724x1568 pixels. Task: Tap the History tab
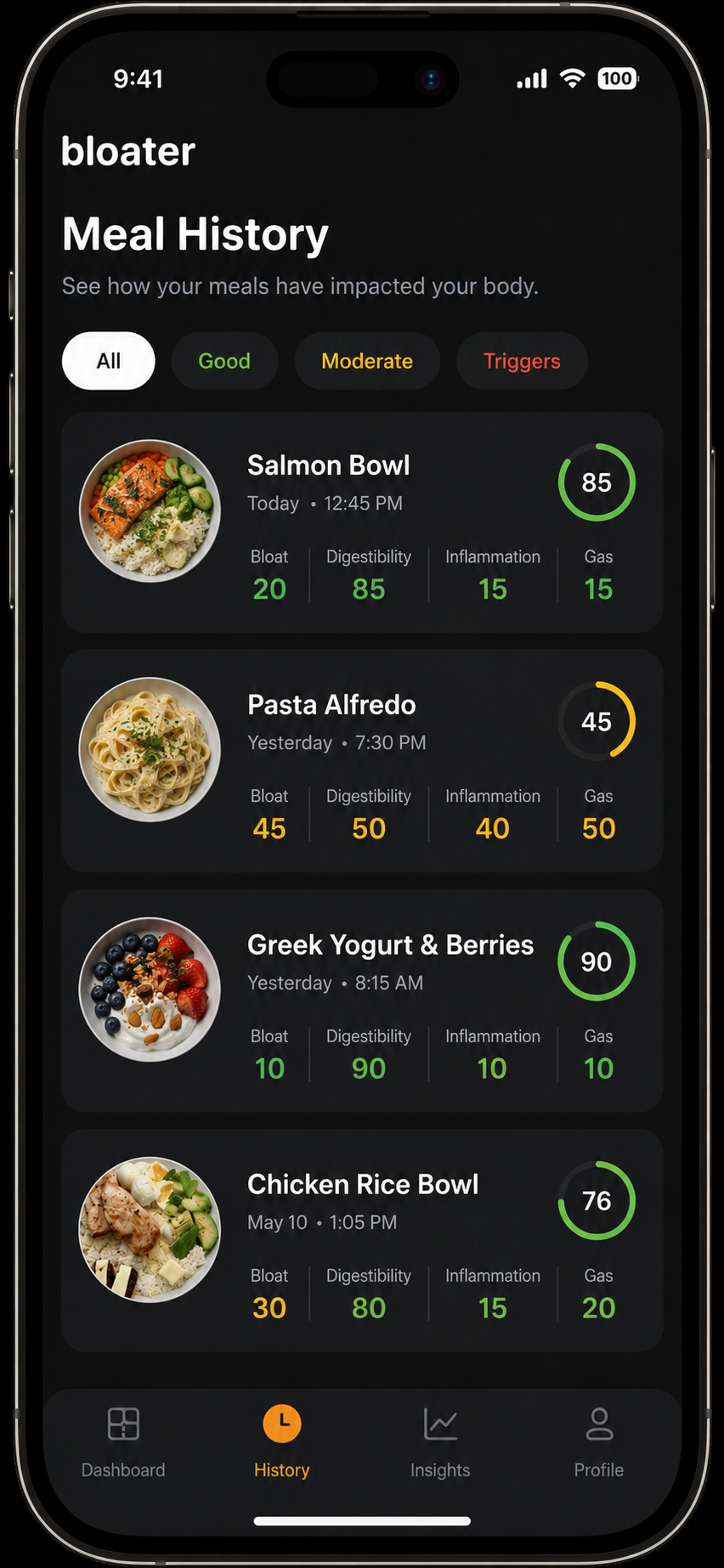(282, 1443)
